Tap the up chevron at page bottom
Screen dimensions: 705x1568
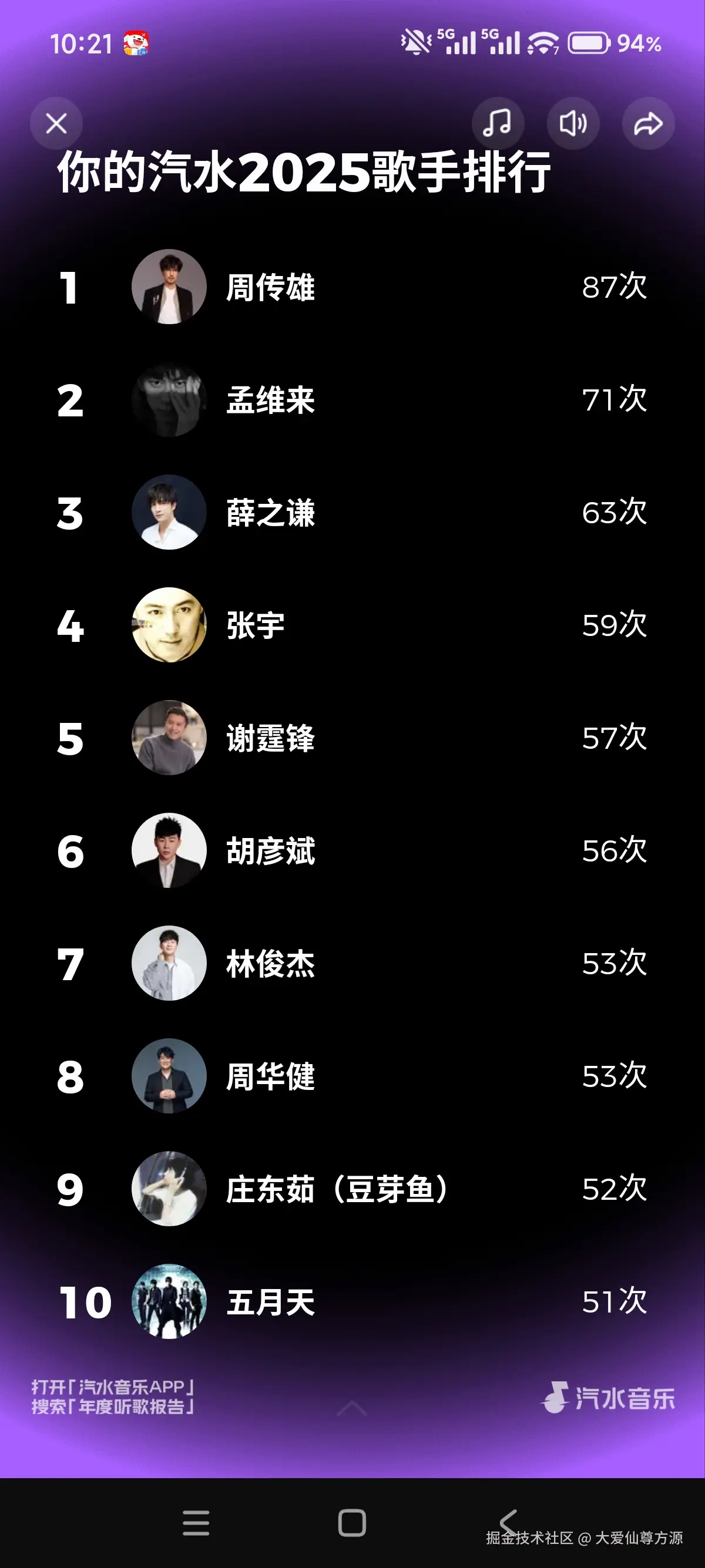coord(352,1408)
